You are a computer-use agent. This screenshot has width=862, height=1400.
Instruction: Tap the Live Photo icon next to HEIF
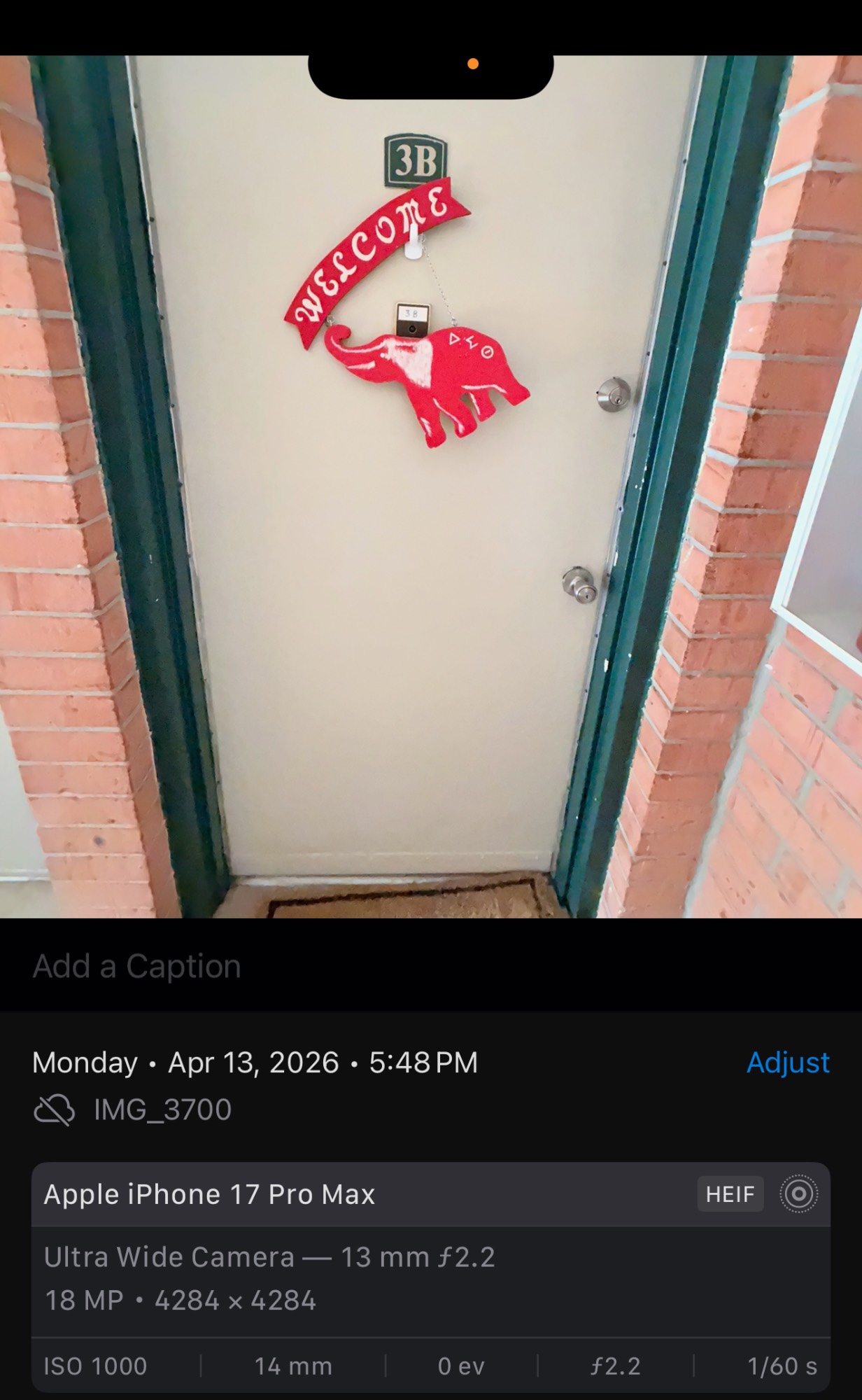pyautogui.click(x=798, y=1193)
